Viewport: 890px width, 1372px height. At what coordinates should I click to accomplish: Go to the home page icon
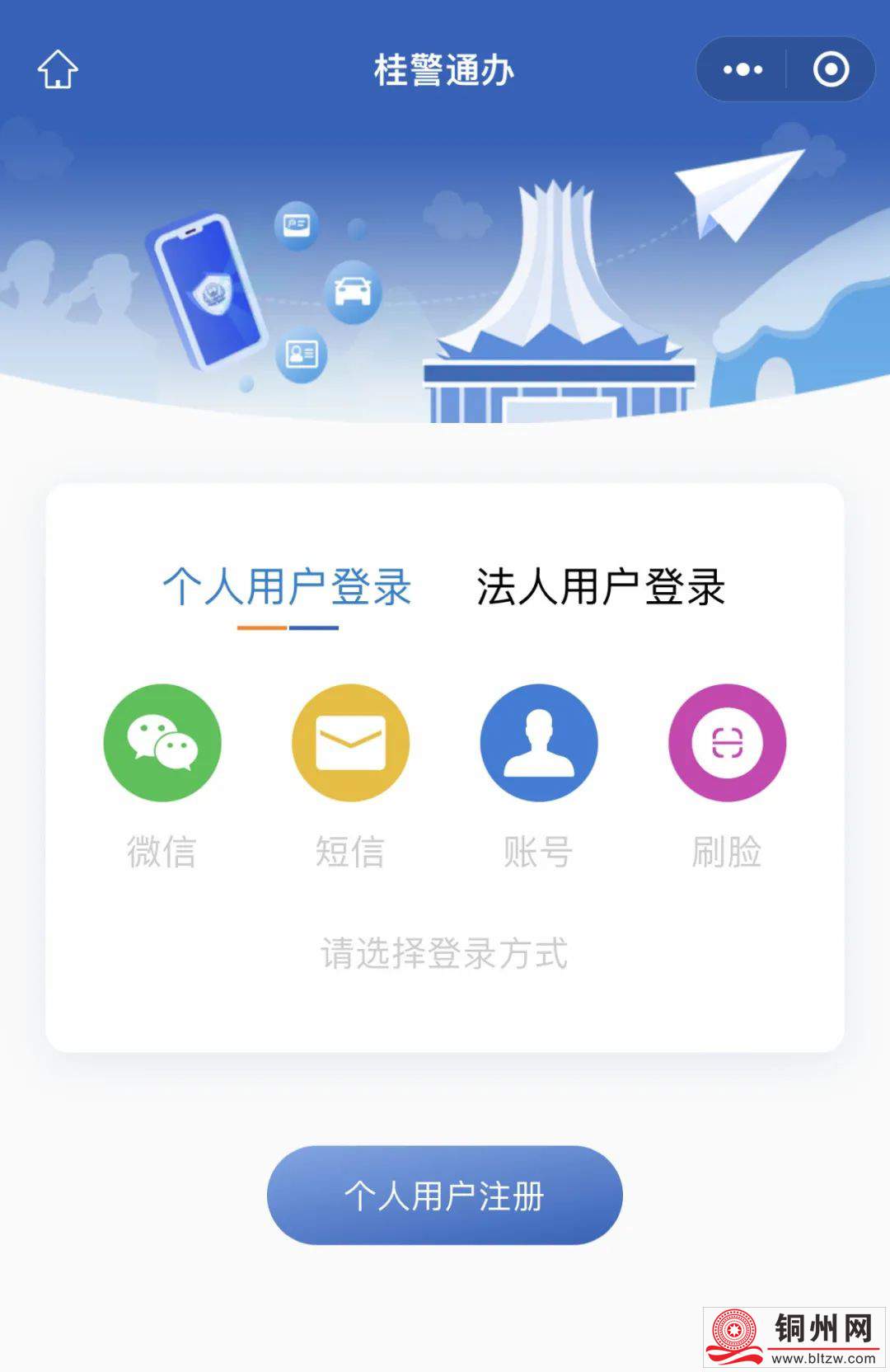click(58, 69)
